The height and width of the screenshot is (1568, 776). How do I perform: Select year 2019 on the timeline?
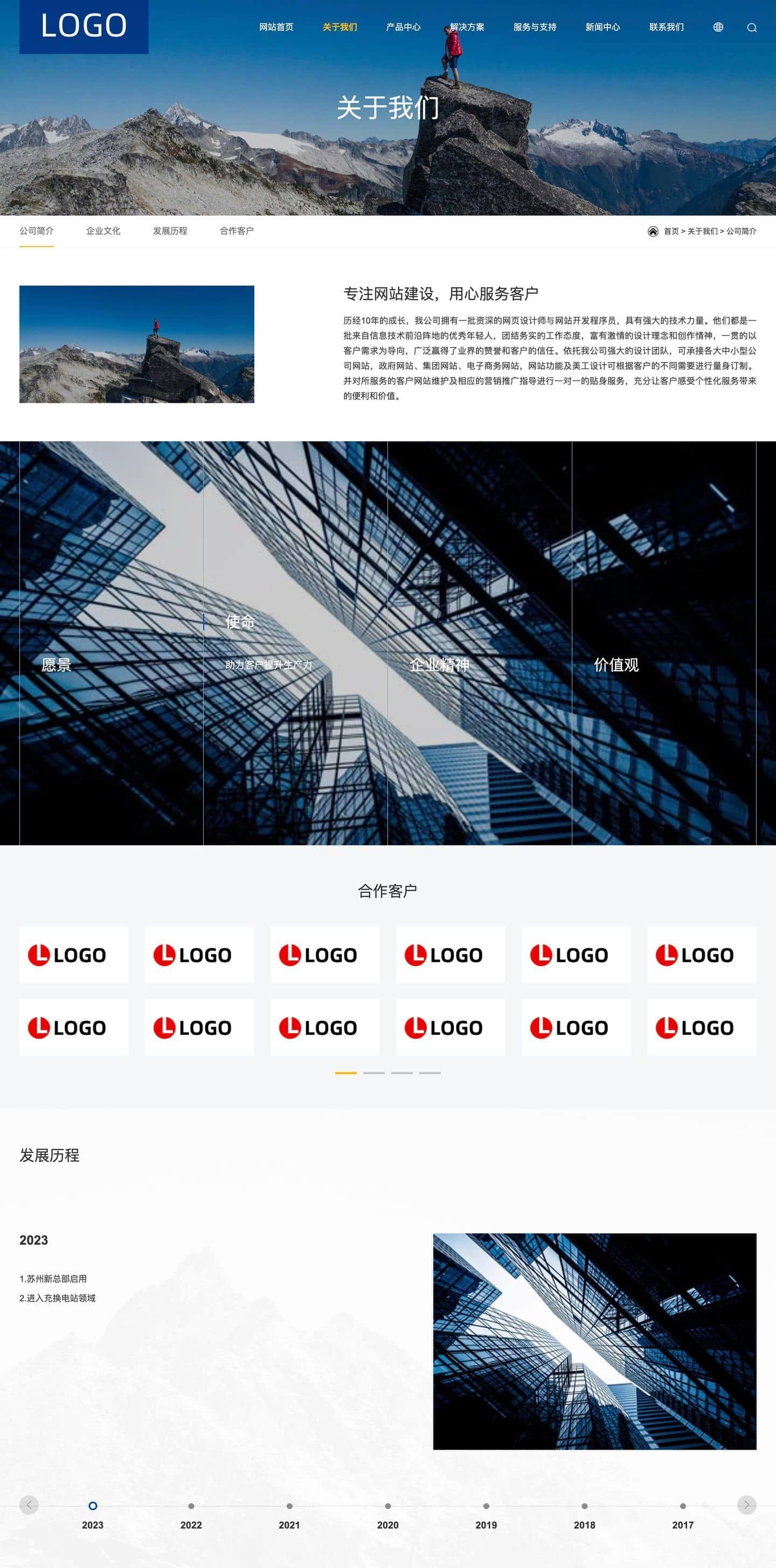tap(486, 1506)
